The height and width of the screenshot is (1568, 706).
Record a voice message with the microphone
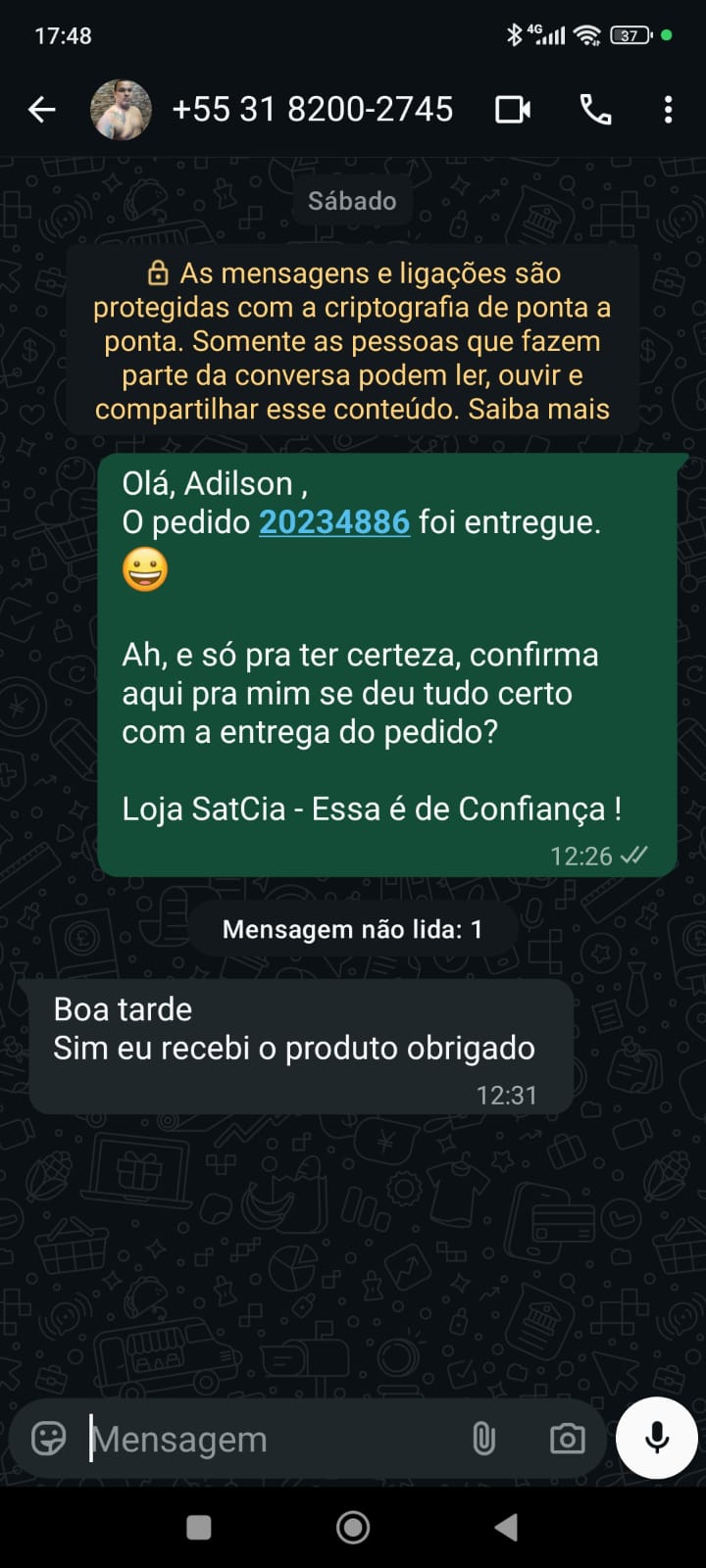click(x=656, y=1438)
